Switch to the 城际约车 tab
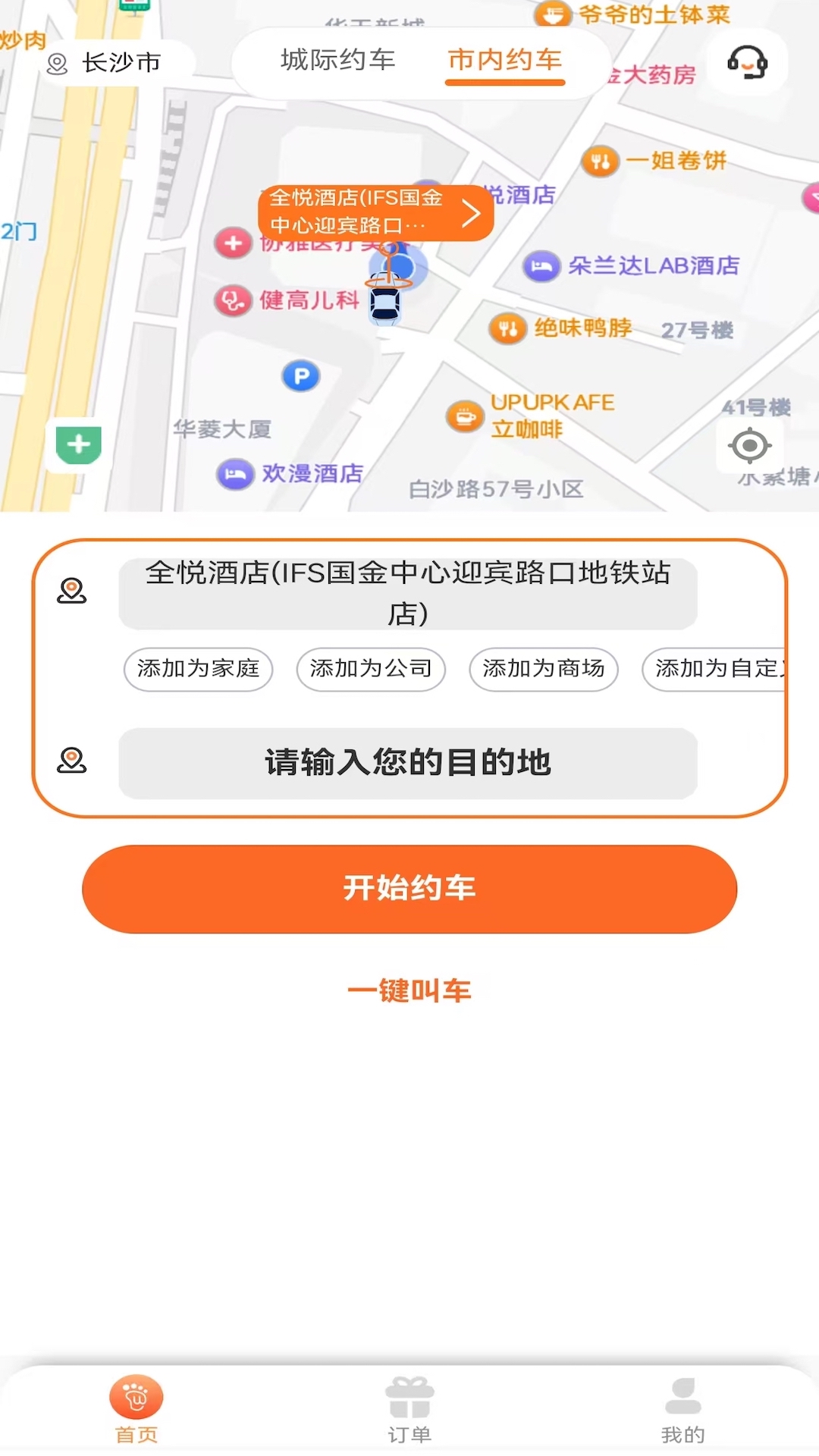819x1456 pixels. click(x=339, y=62)
